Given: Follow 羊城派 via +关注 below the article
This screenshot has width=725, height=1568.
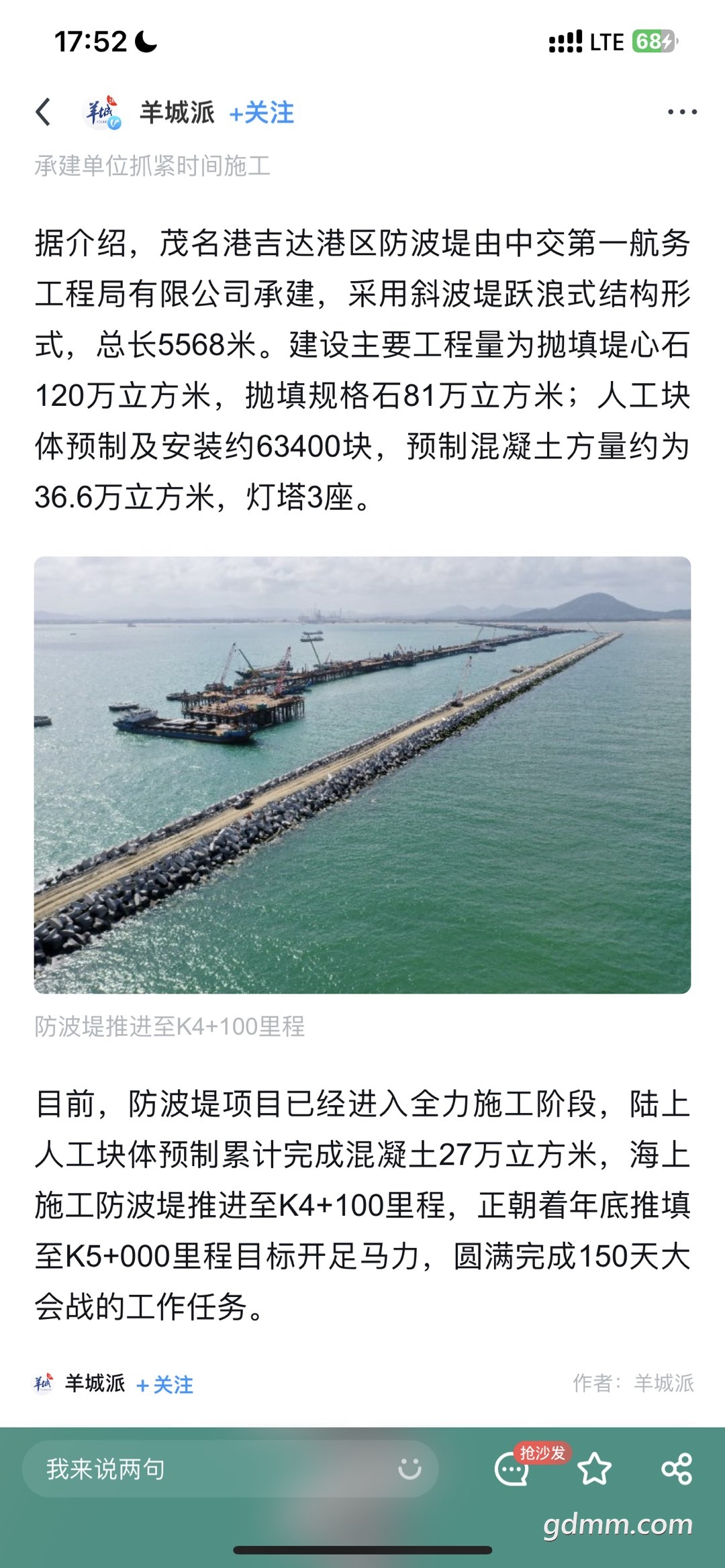Looking at the screenshot, I should coord(164,1384).
